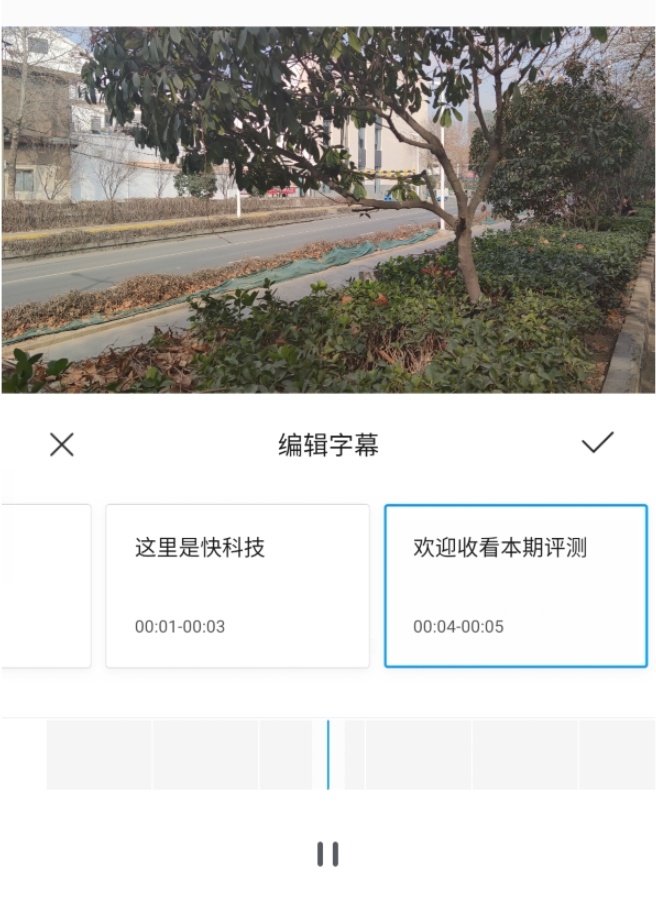The height and width of the screenshot is (897, 656).
Task: Select the 这里是快科技 subtitle card
Action: pos(237,585)
